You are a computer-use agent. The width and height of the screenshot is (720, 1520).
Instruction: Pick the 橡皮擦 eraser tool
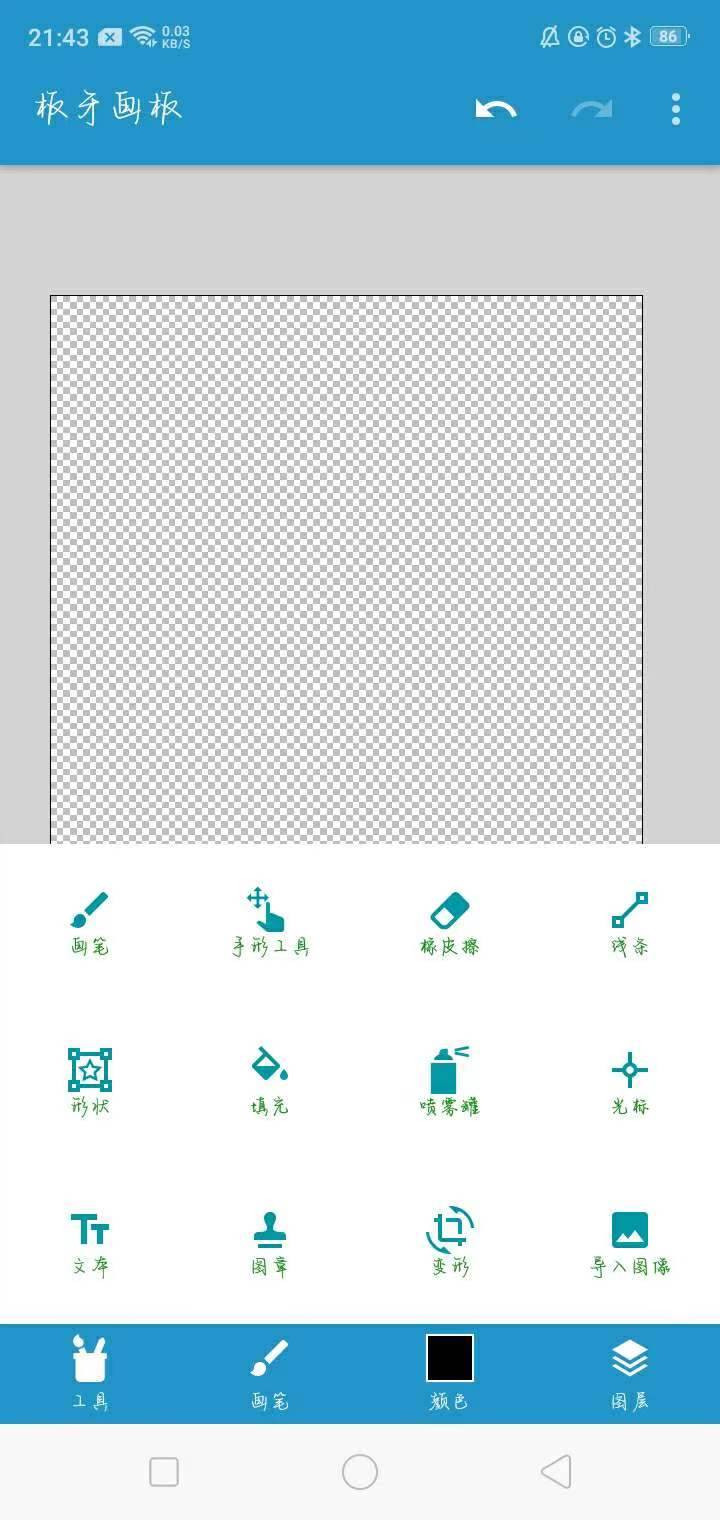pos(450,923)
